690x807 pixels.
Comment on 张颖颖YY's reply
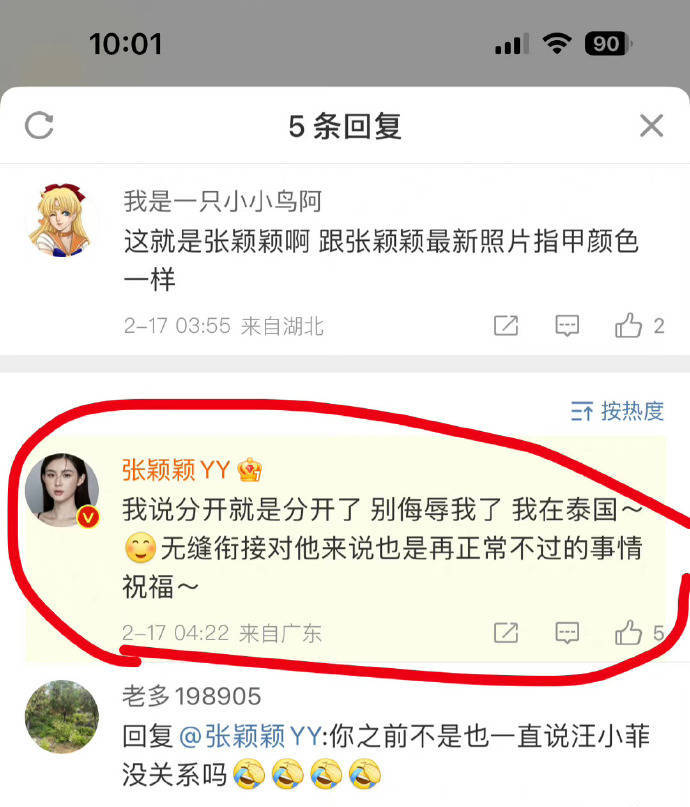coord(567,633)
